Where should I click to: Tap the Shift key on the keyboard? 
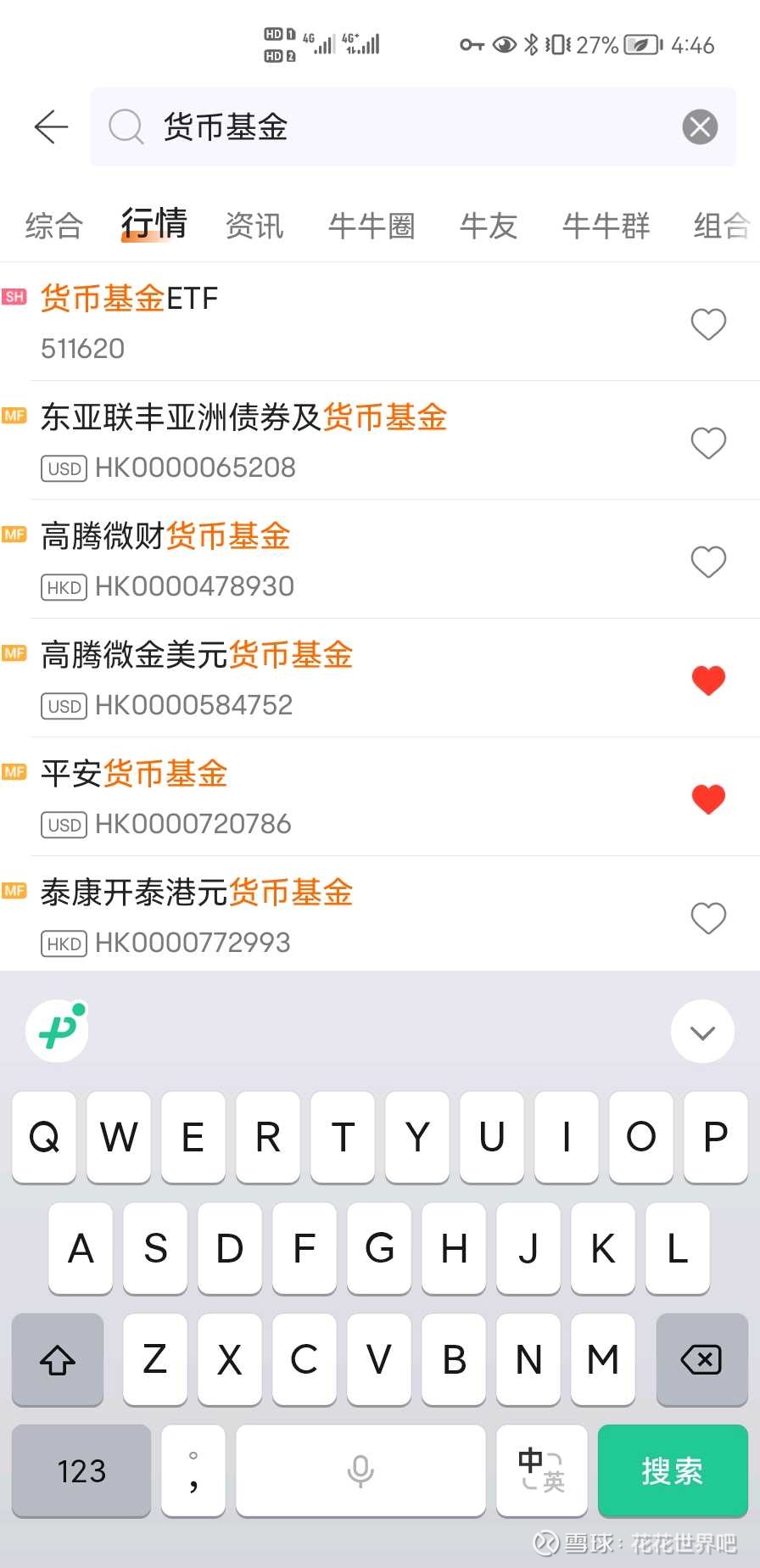pos(57,1360)
